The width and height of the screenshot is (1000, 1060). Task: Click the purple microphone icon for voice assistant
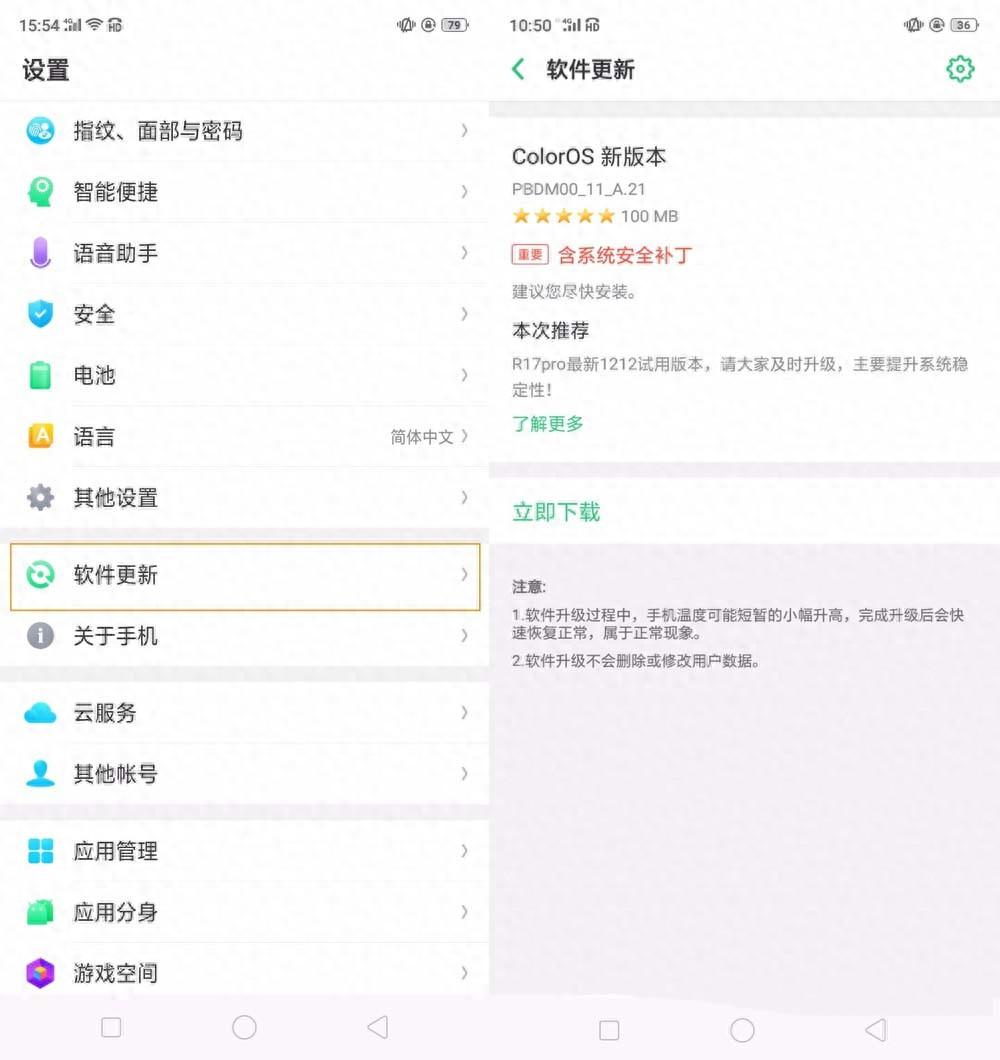[x=40, y=253]
